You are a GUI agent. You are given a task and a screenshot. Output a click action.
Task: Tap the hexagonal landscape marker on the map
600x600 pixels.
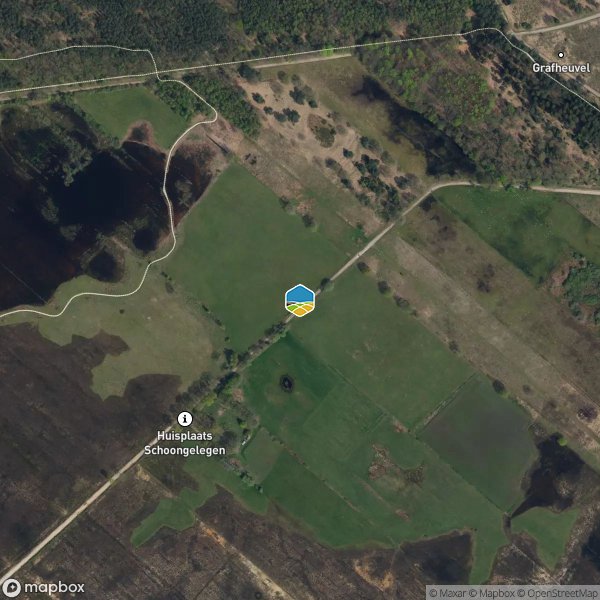(300, 300)
